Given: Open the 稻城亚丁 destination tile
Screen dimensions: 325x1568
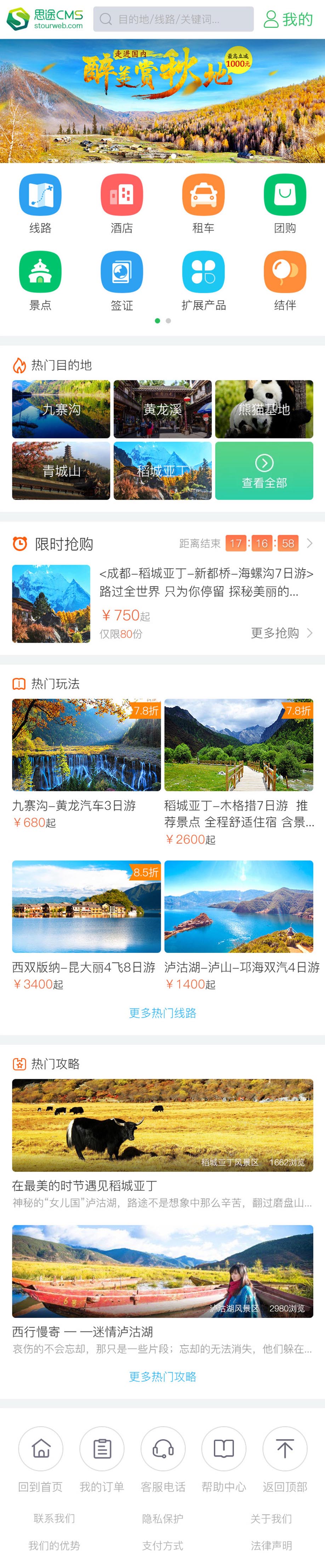Looking at the screenshot, I should (162, 470).
